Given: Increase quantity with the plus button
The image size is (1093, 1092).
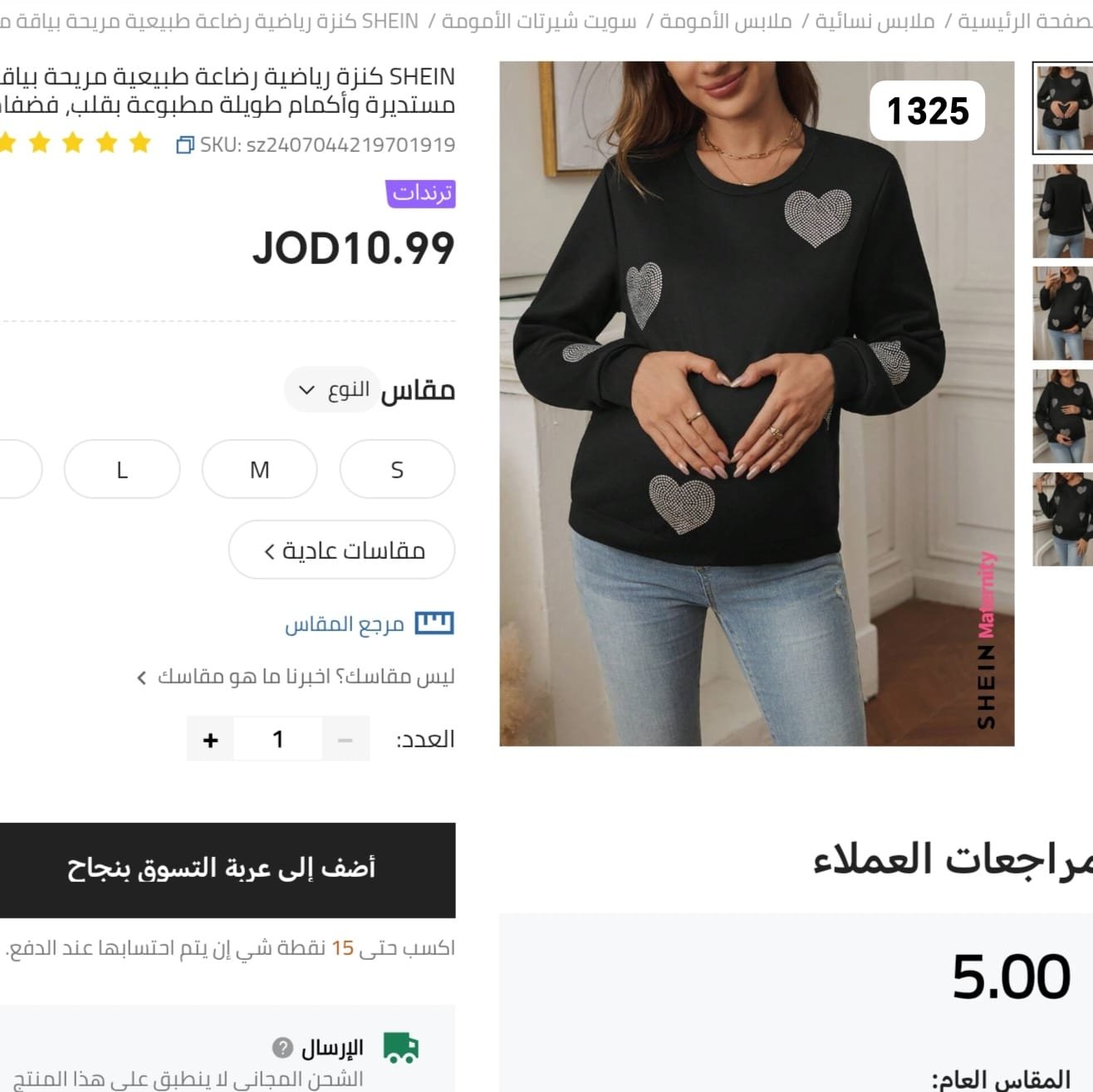Looking at the screenshot, I should [x=211, y=739].
